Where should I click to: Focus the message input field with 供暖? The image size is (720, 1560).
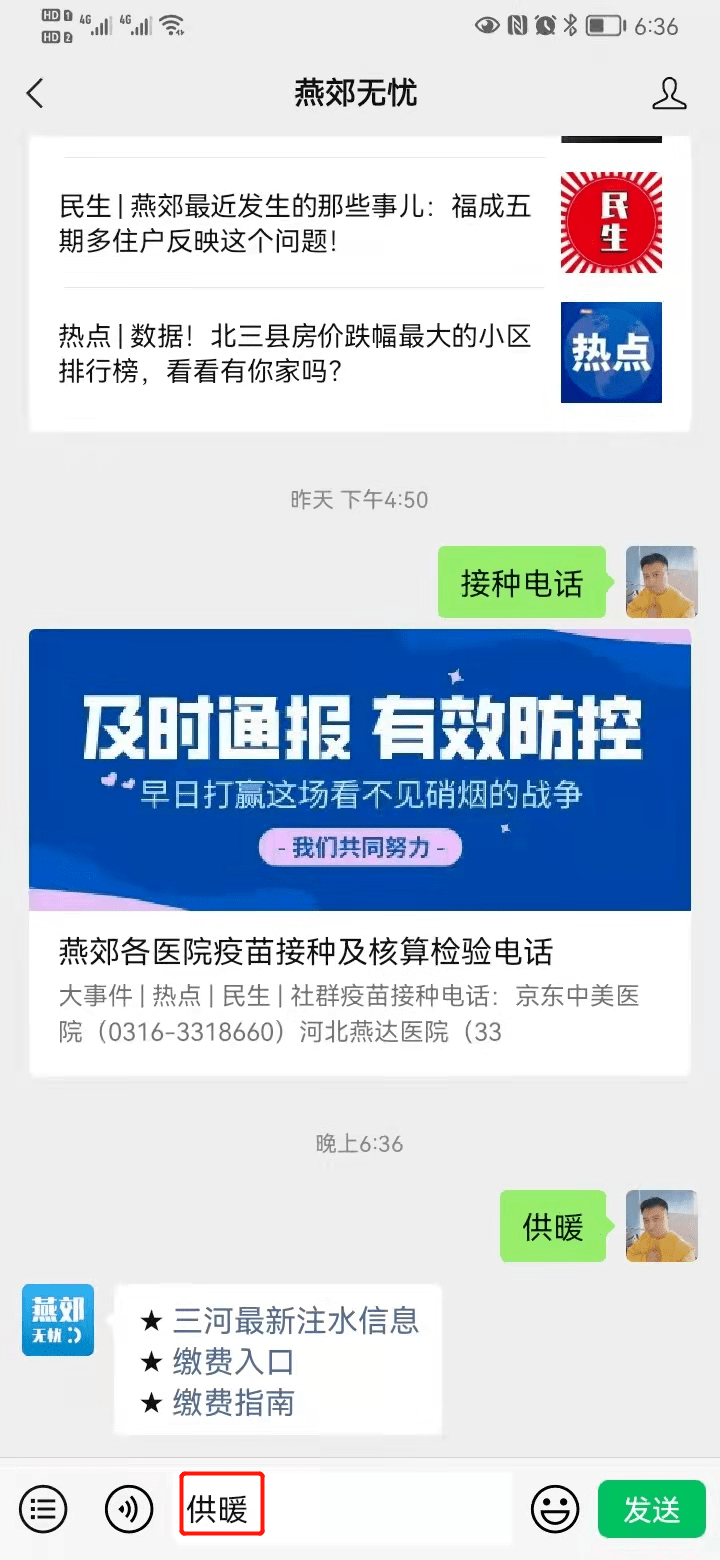click(x=345, y=1508)
